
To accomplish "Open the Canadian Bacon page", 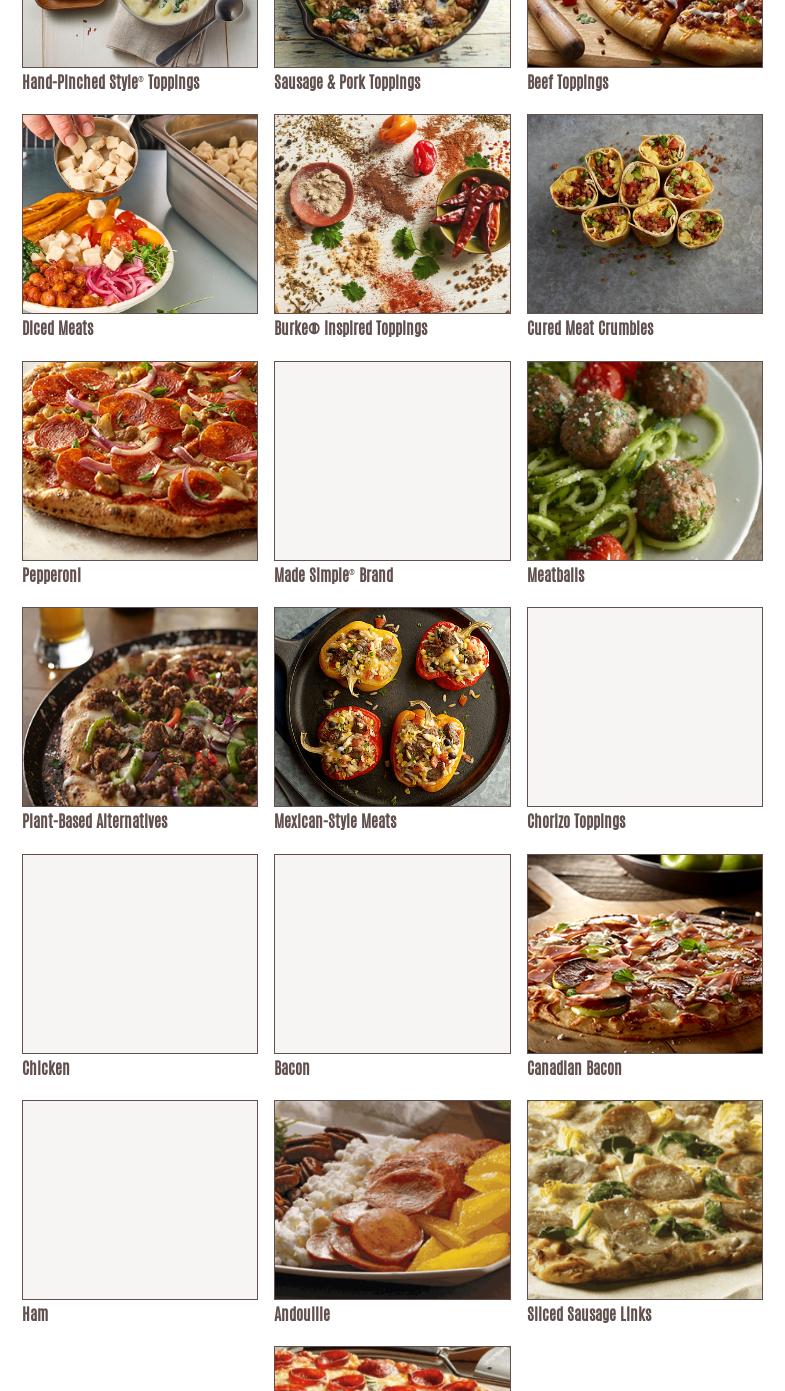I will click(x=574, y=1068).
